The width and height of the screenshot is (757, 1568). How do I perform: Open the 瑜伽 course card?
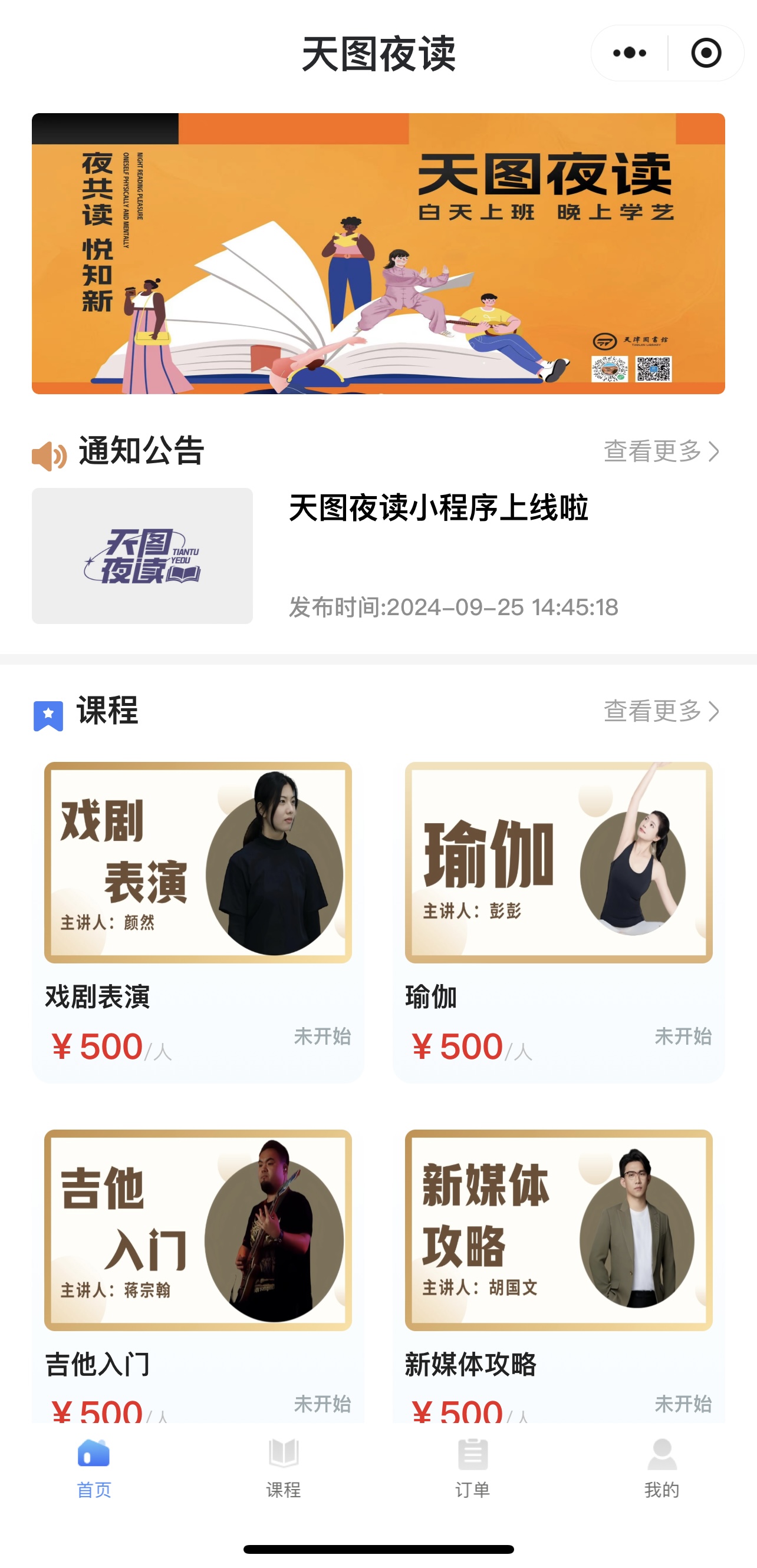(558, 919)
